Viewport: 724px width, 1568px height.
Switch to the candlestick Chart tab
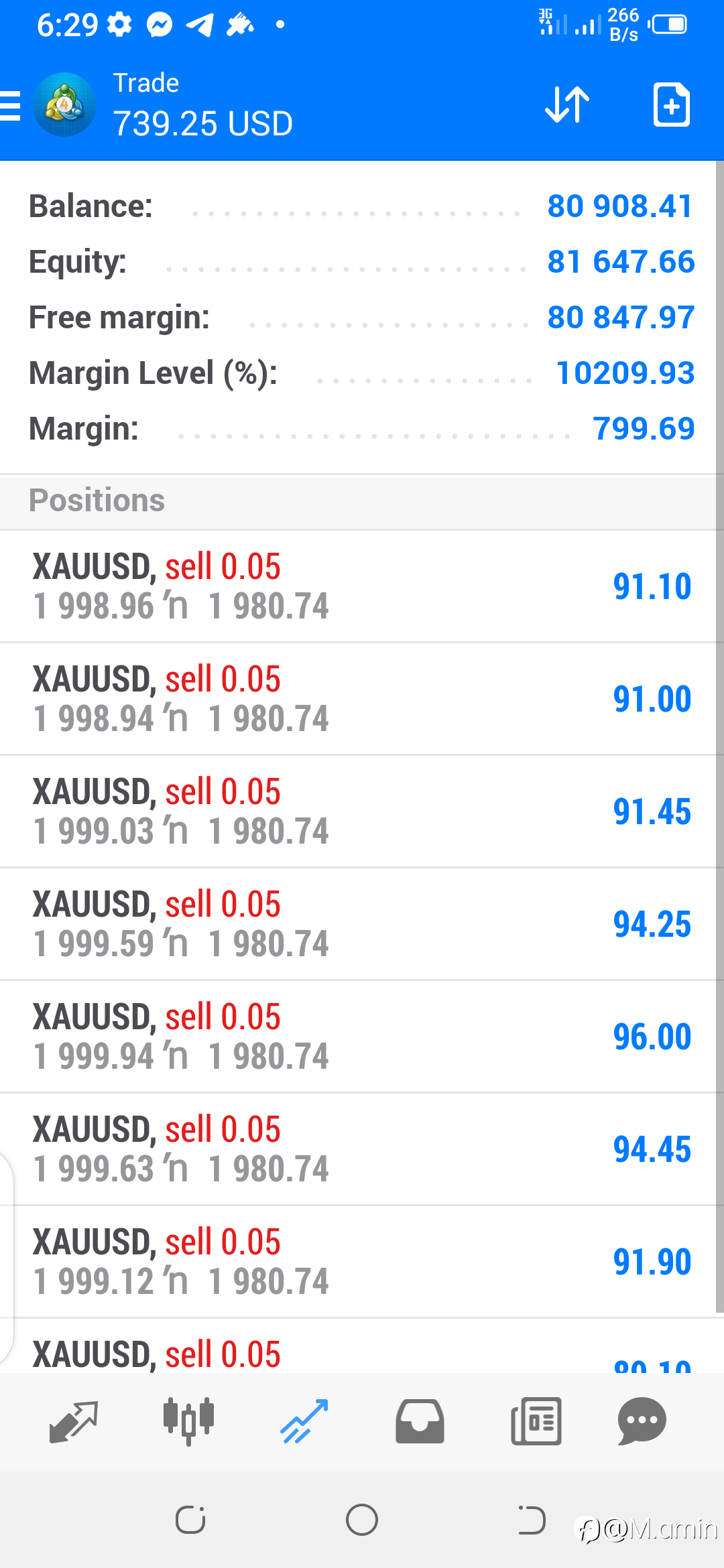point(188,1421)
